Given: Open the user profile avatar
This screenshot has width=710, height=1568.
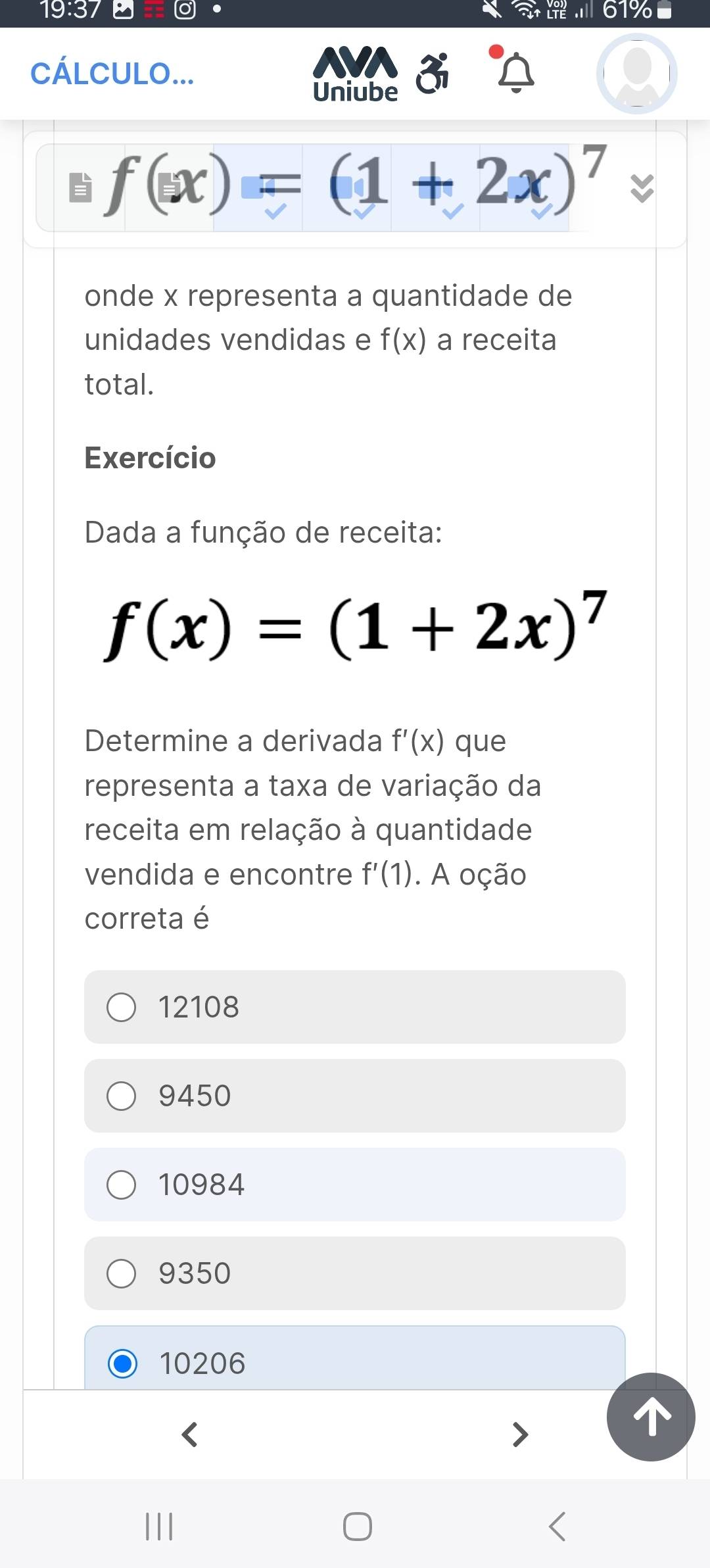Looking at the screenshot, I should 636,74.
